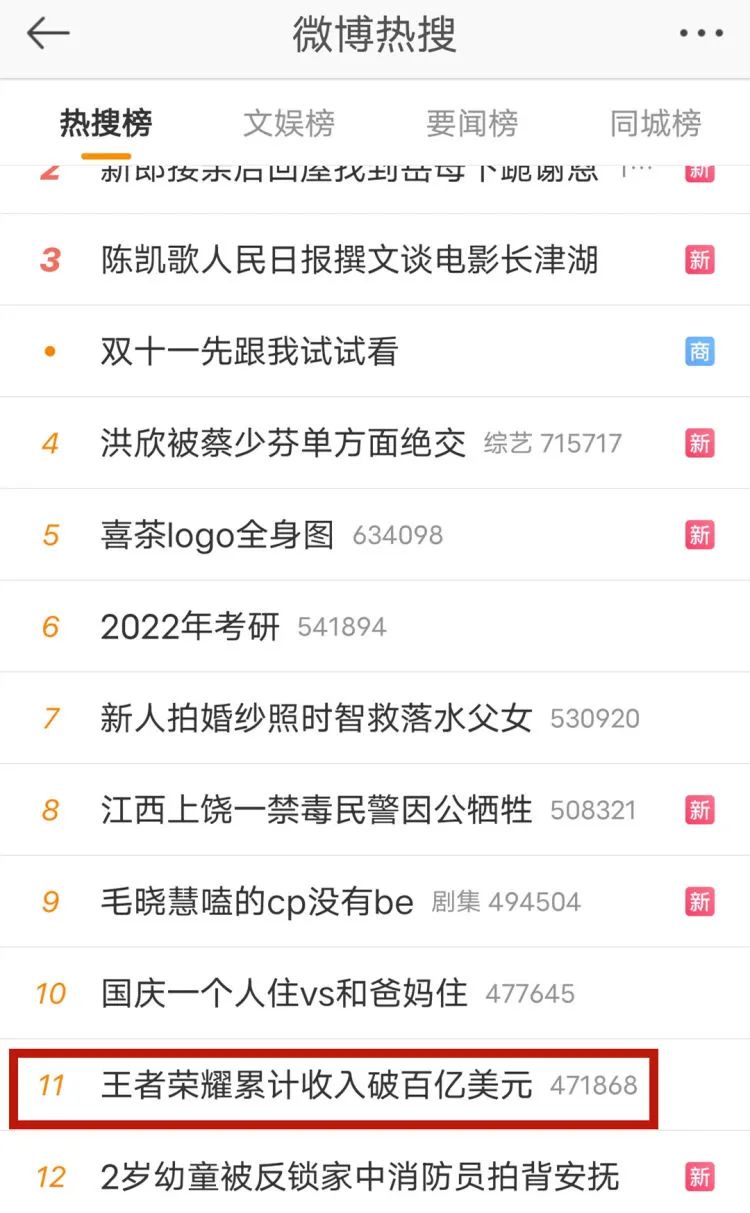Switch to the 文娱榜 tab

point(289,124)
